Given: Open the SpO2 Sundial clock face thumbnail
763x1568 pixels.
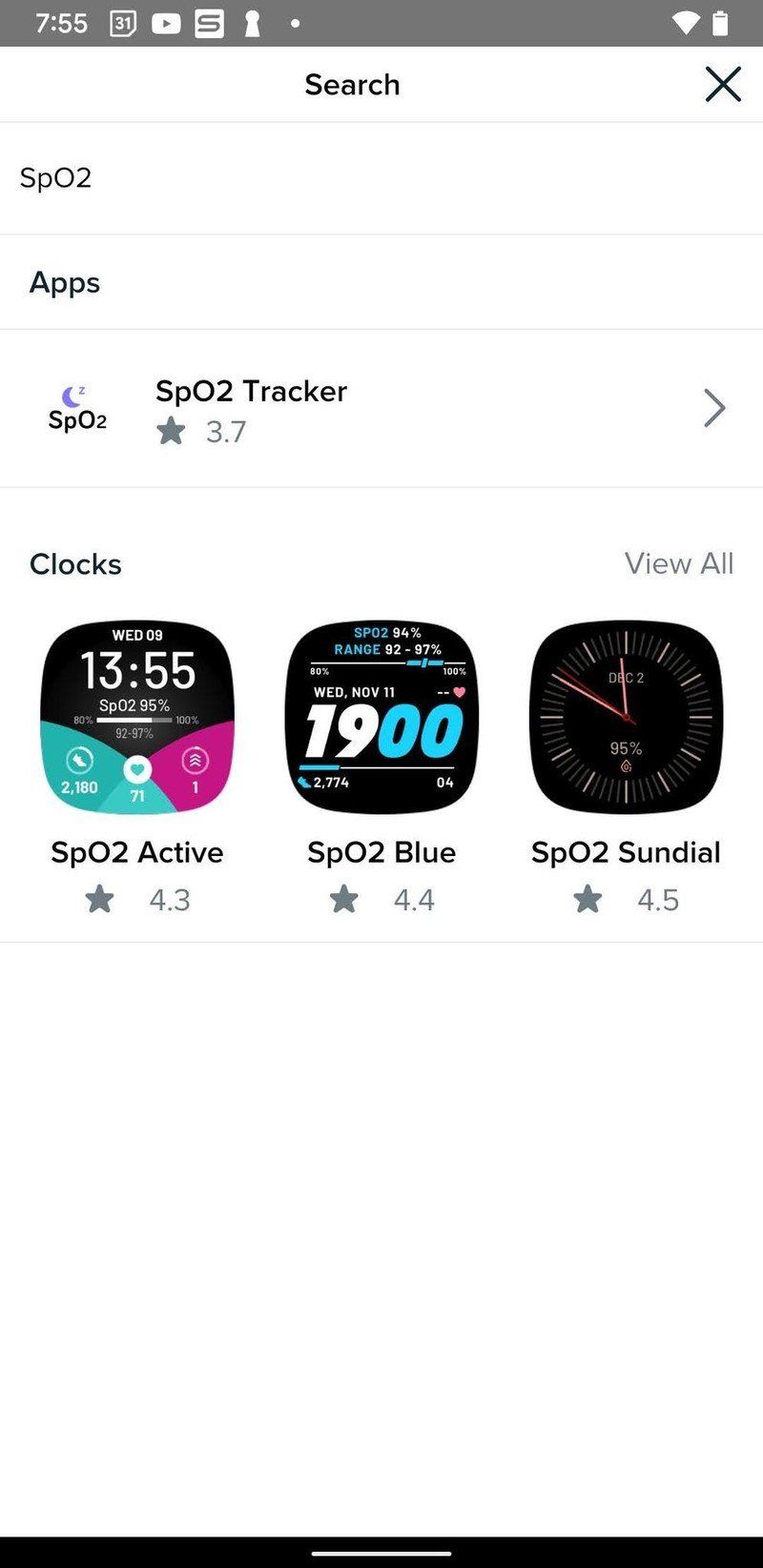Looking at the screenshot, I should [x=626, y=717].
